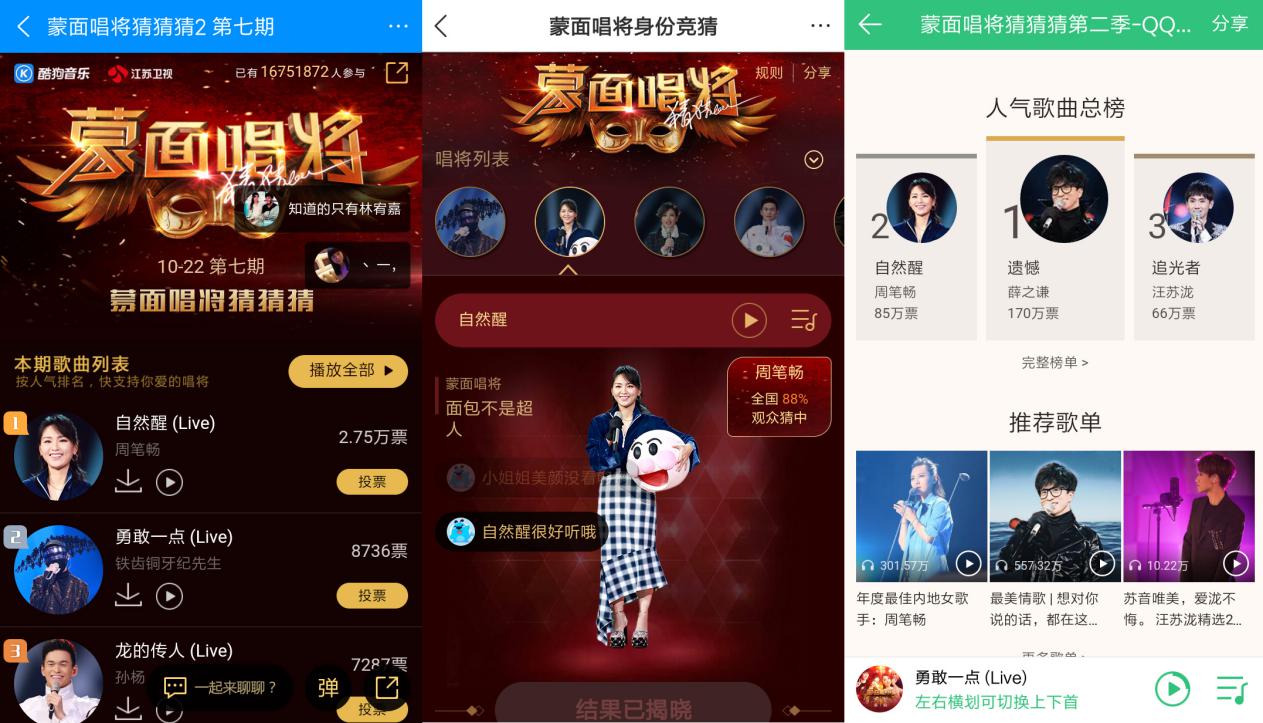The height and width of the screenshot is (723, 1263).
Task: Expand the 唱将列表 dropdown arrow
Action: click(x=814, y=160)
